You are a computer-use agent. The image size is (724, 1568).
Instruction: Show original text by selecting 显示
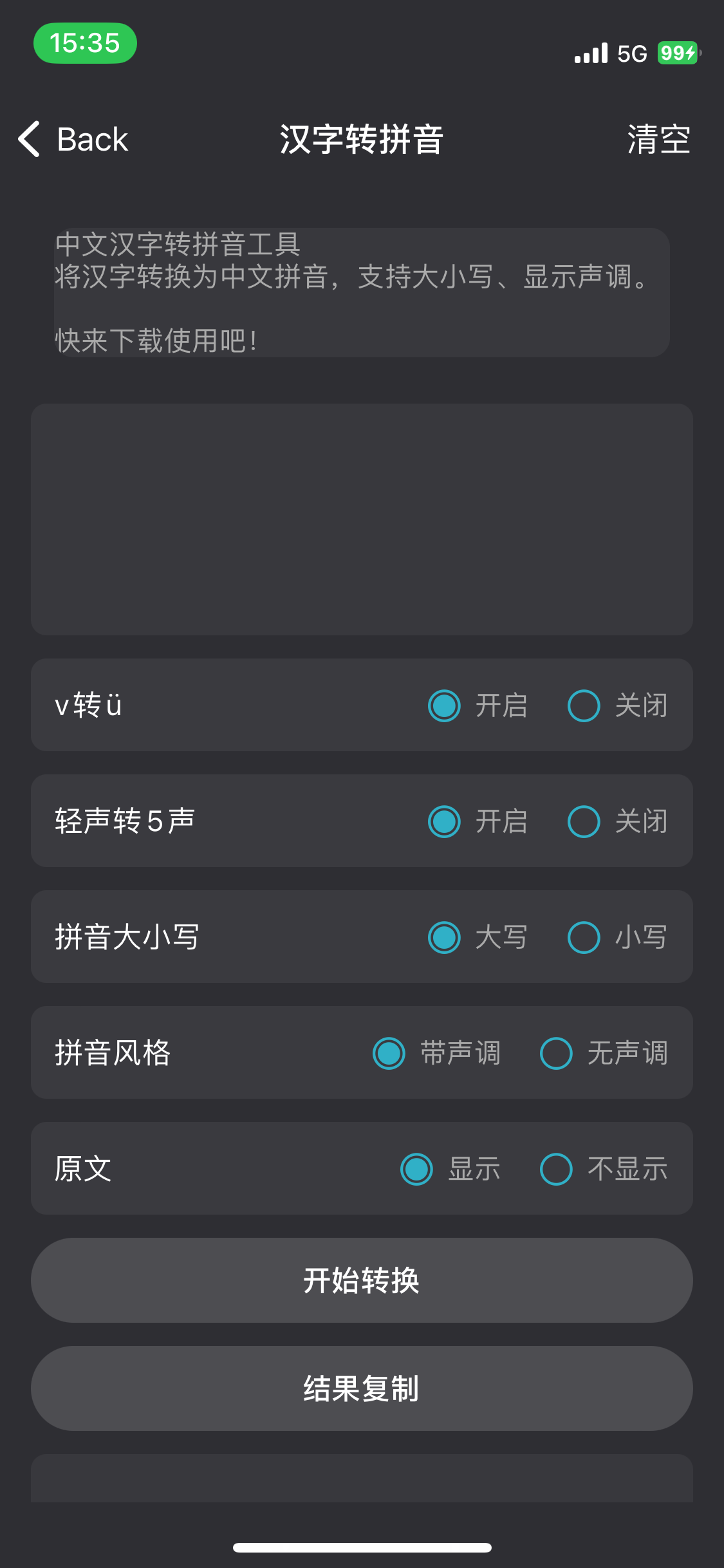click(x=416, y=1170)
